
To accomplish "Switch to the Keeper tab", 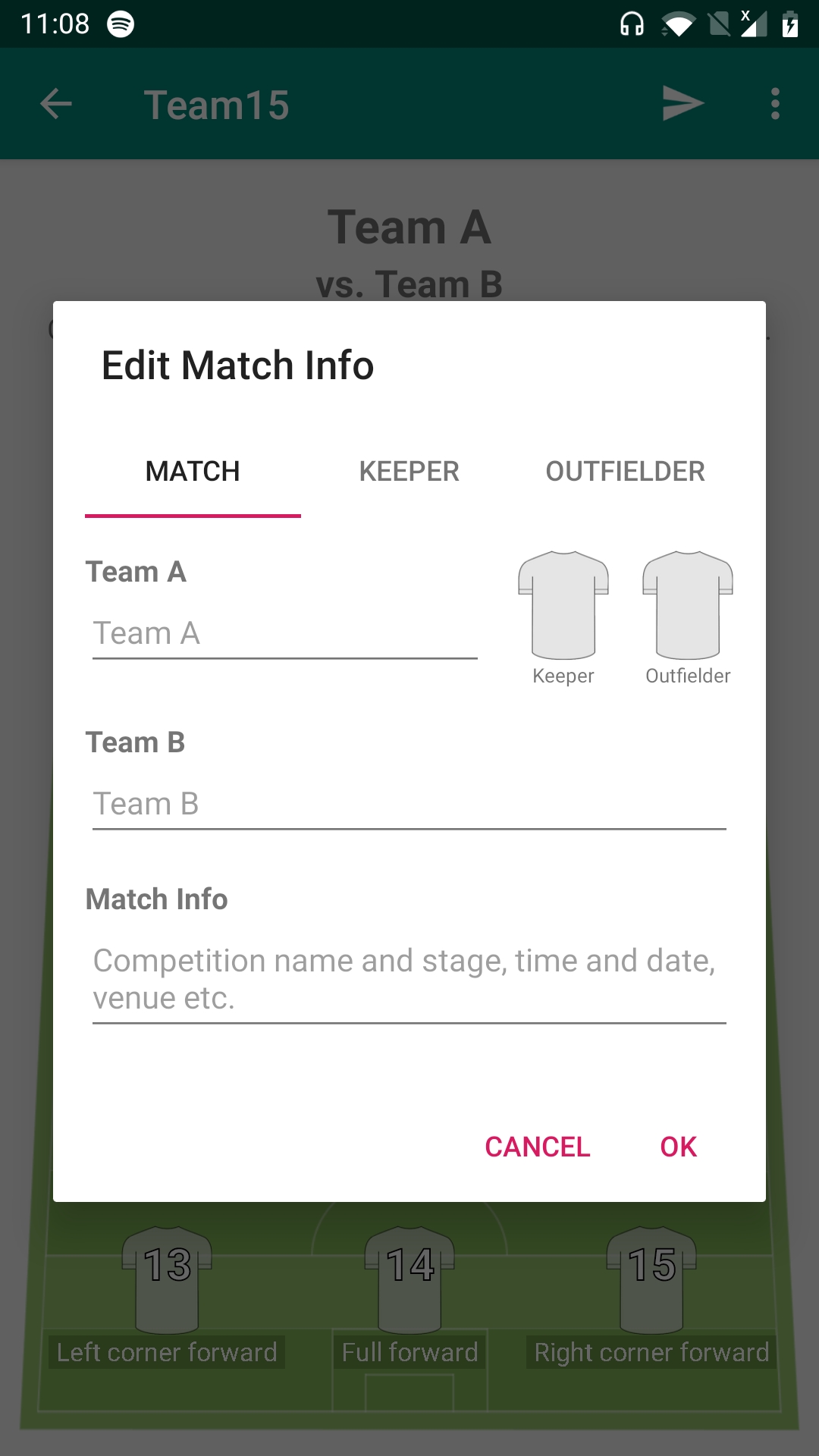I will [x=409, y=472].
